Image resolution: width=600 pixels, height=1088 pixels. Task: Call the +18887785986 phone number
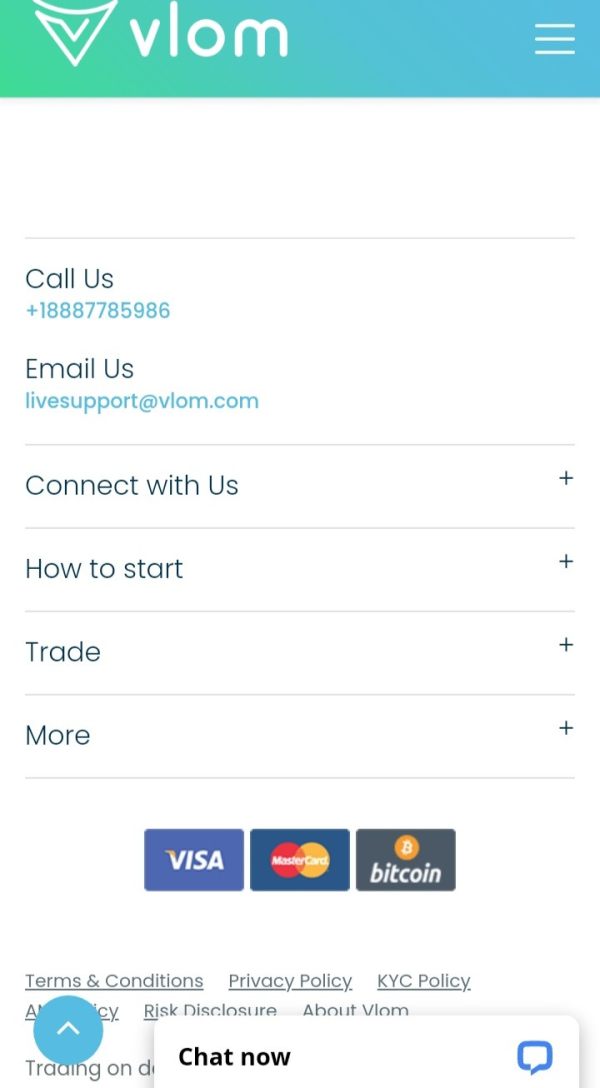97,310
